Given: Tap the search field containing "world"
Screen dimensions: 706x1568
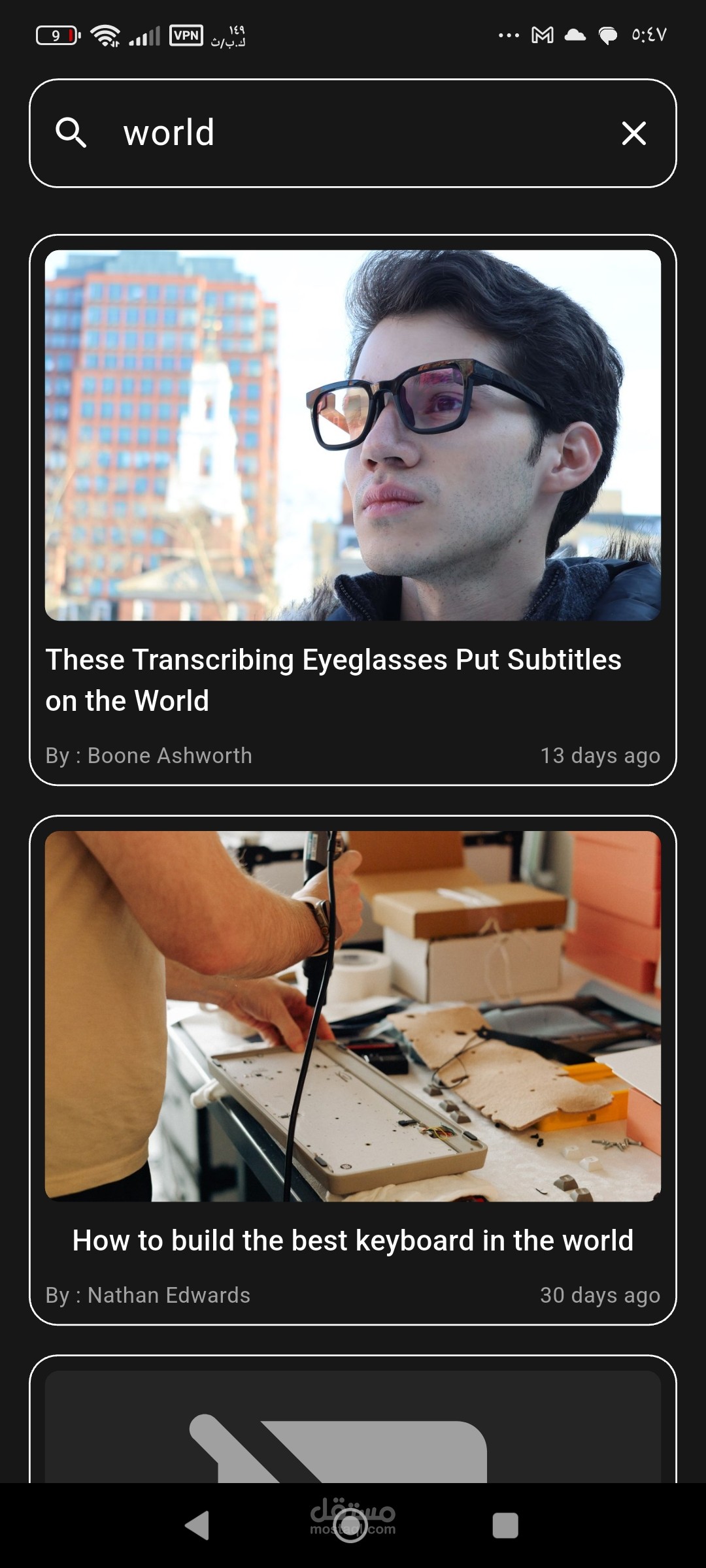Looking at the screenshot, I should [x=353, y=133].
